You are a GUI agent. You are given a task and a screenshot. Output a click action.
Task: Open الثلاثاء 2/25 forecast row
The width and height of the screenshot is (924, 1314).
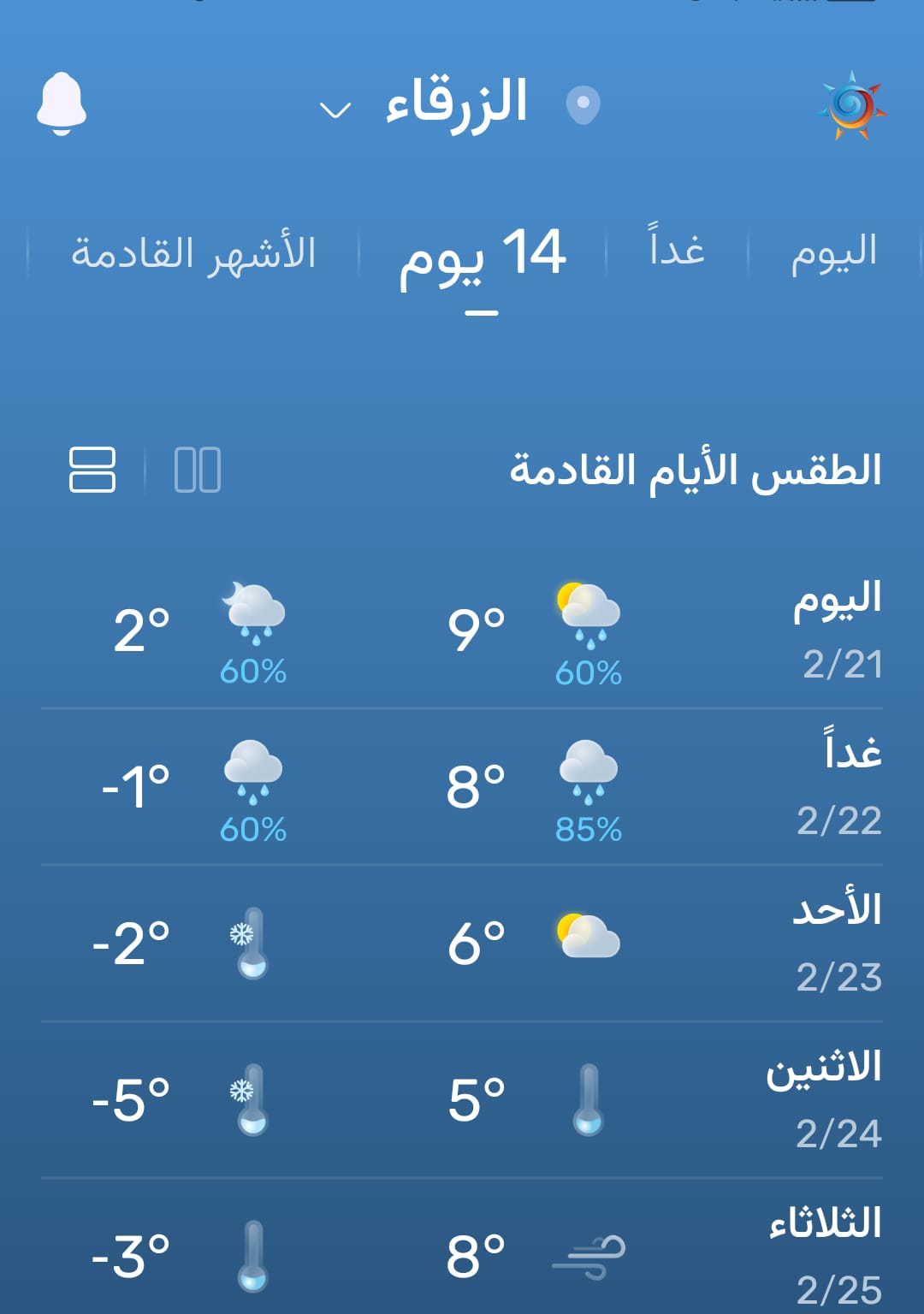coord(462,1253)
